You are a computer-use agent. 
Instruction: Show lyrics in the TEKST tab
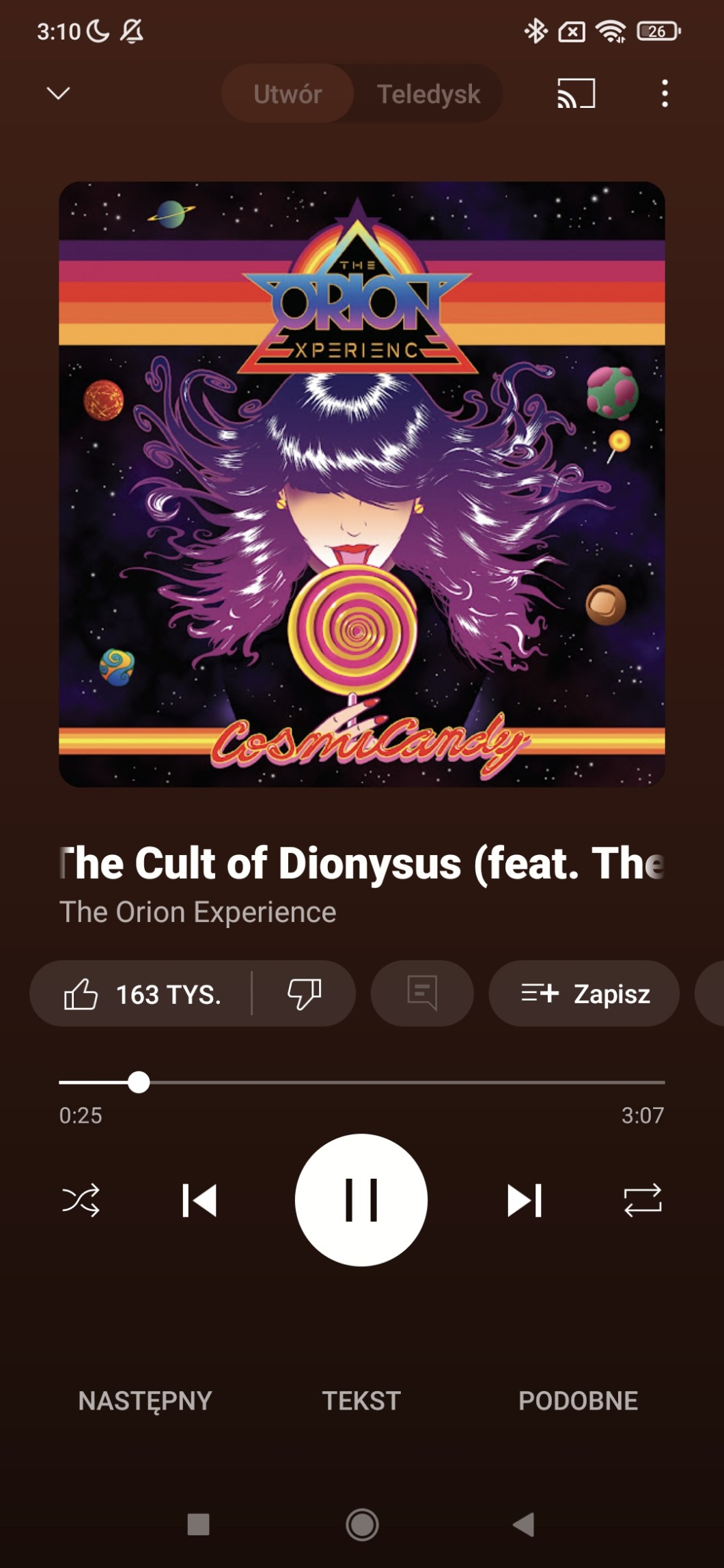[361, 1401]
